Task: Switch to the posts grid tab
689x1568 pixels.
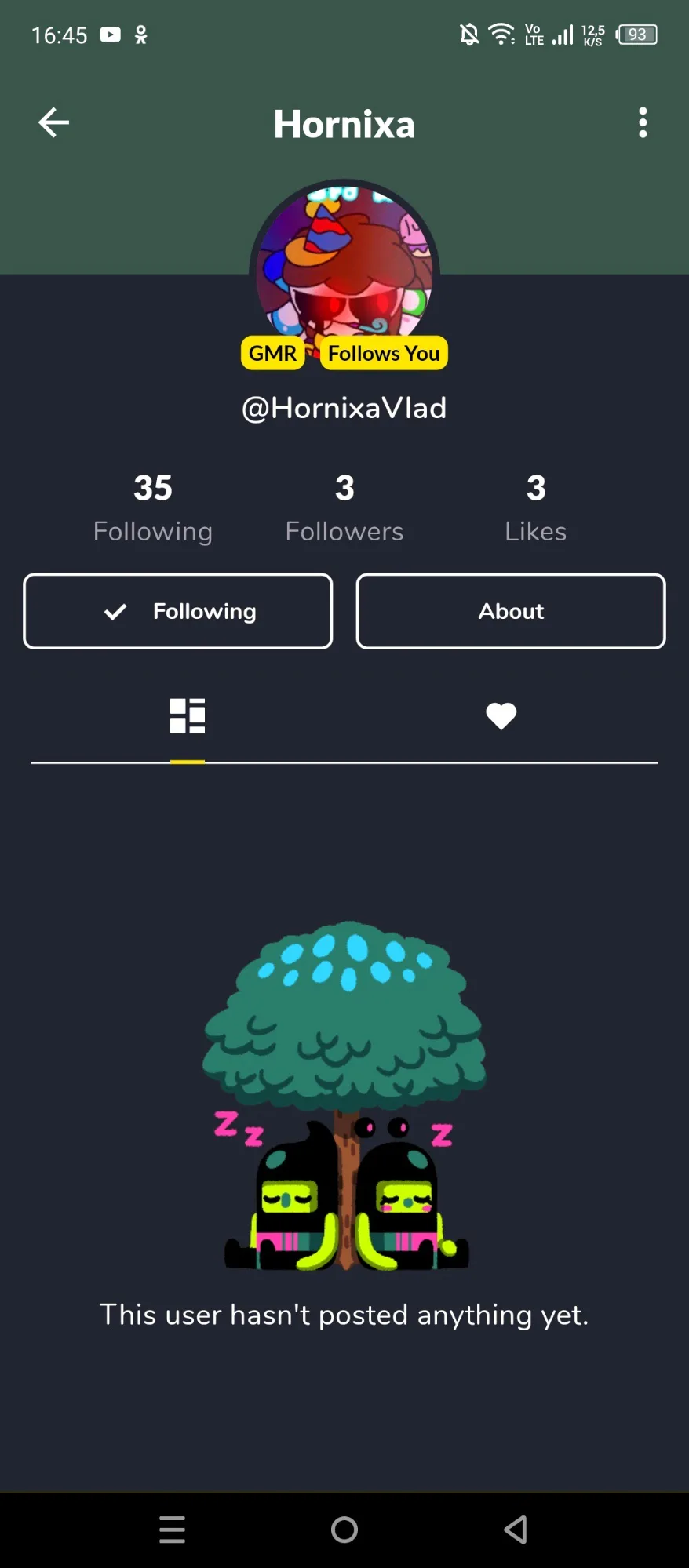Action: [x=188, y=715]
